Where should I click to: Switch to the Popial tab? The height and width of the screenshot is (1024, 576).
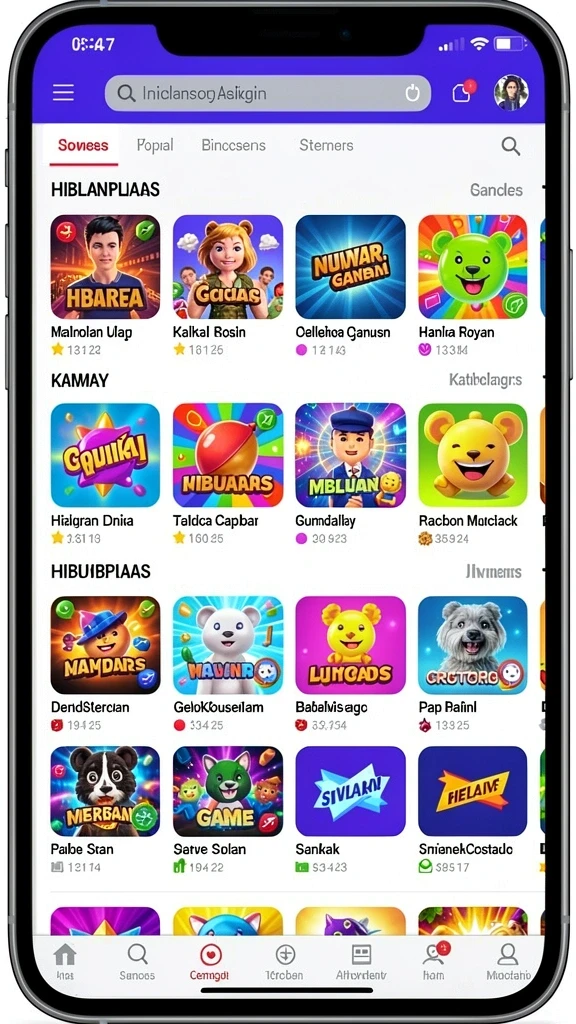(x=155, y=145)
